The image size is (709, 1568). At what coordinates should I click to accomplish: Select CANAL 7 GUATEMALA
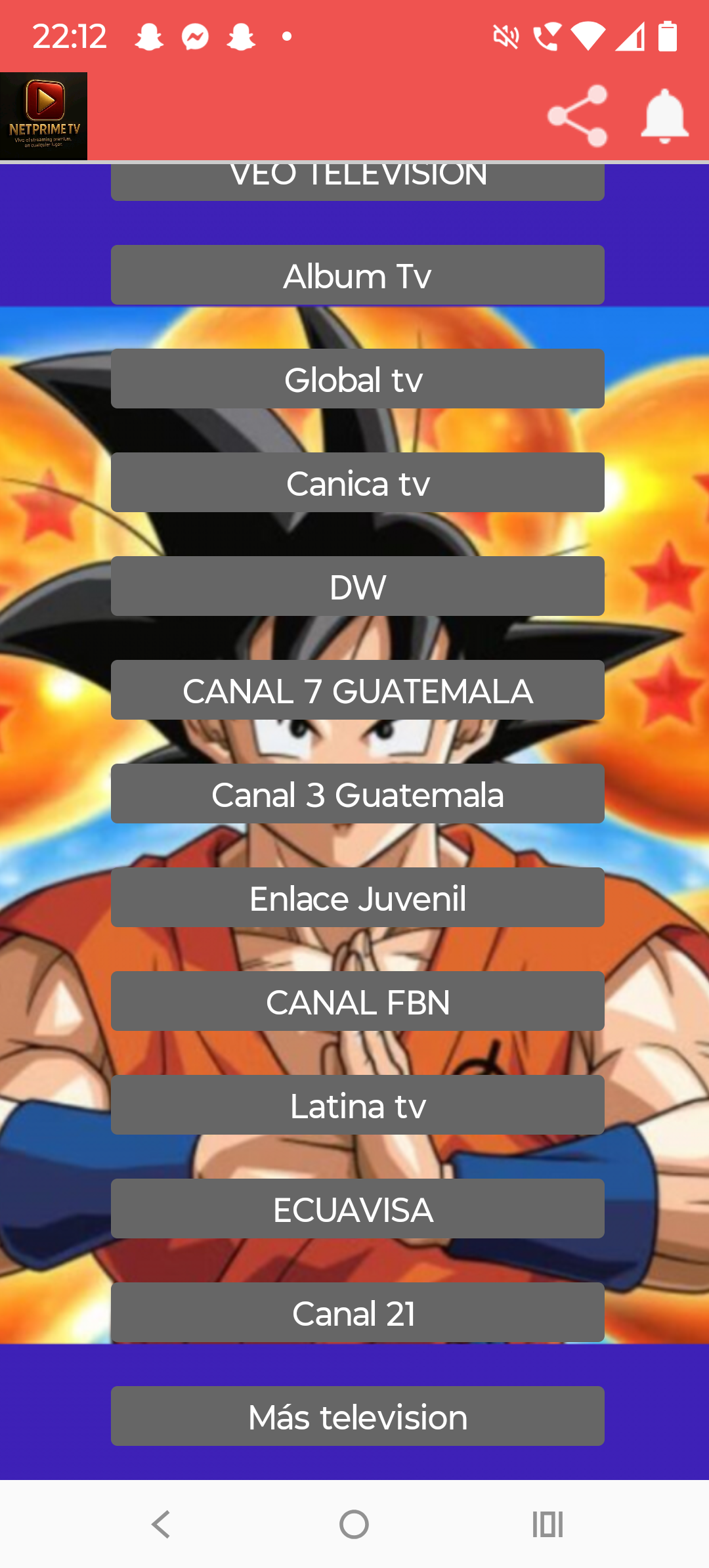point(357,690)
